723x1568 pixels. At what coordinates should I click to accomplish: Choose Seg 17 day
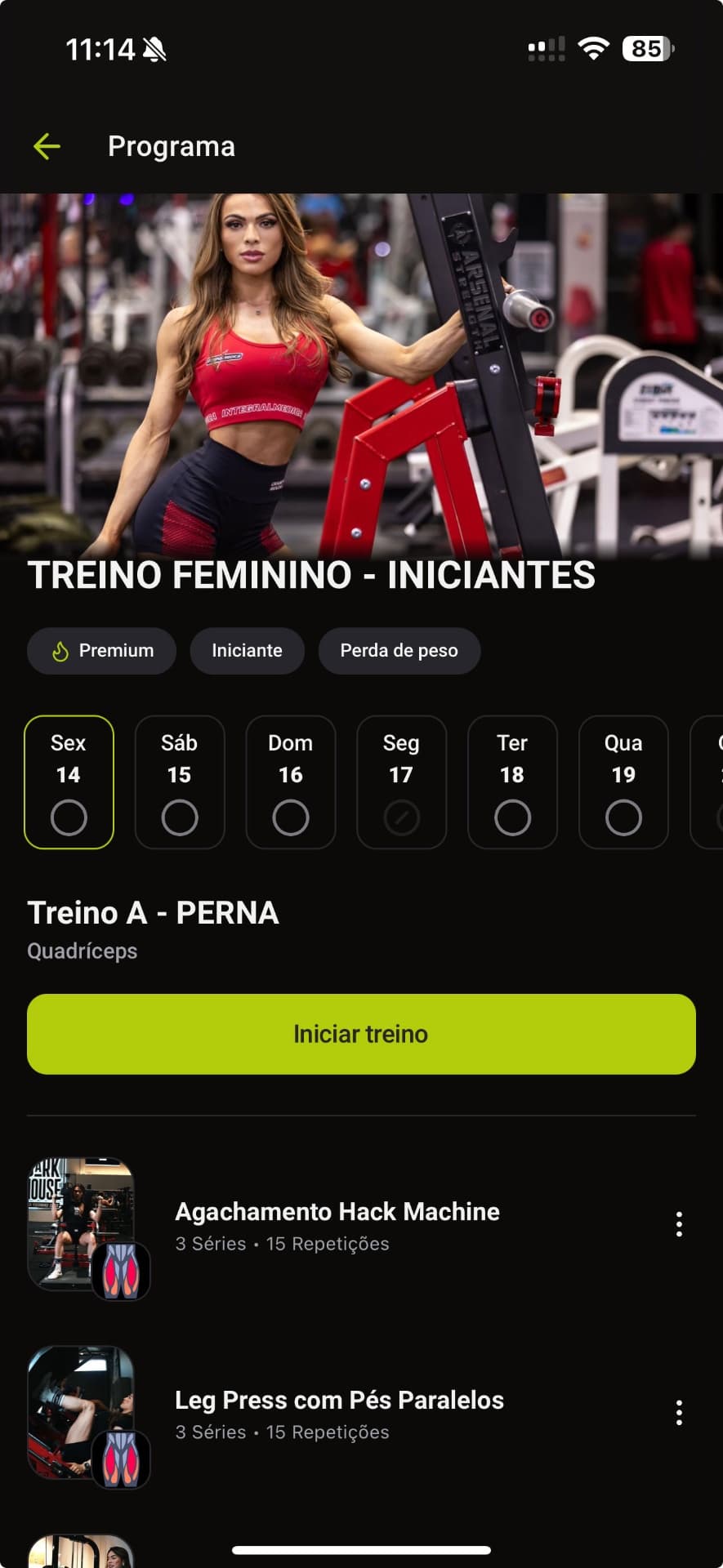401,782
